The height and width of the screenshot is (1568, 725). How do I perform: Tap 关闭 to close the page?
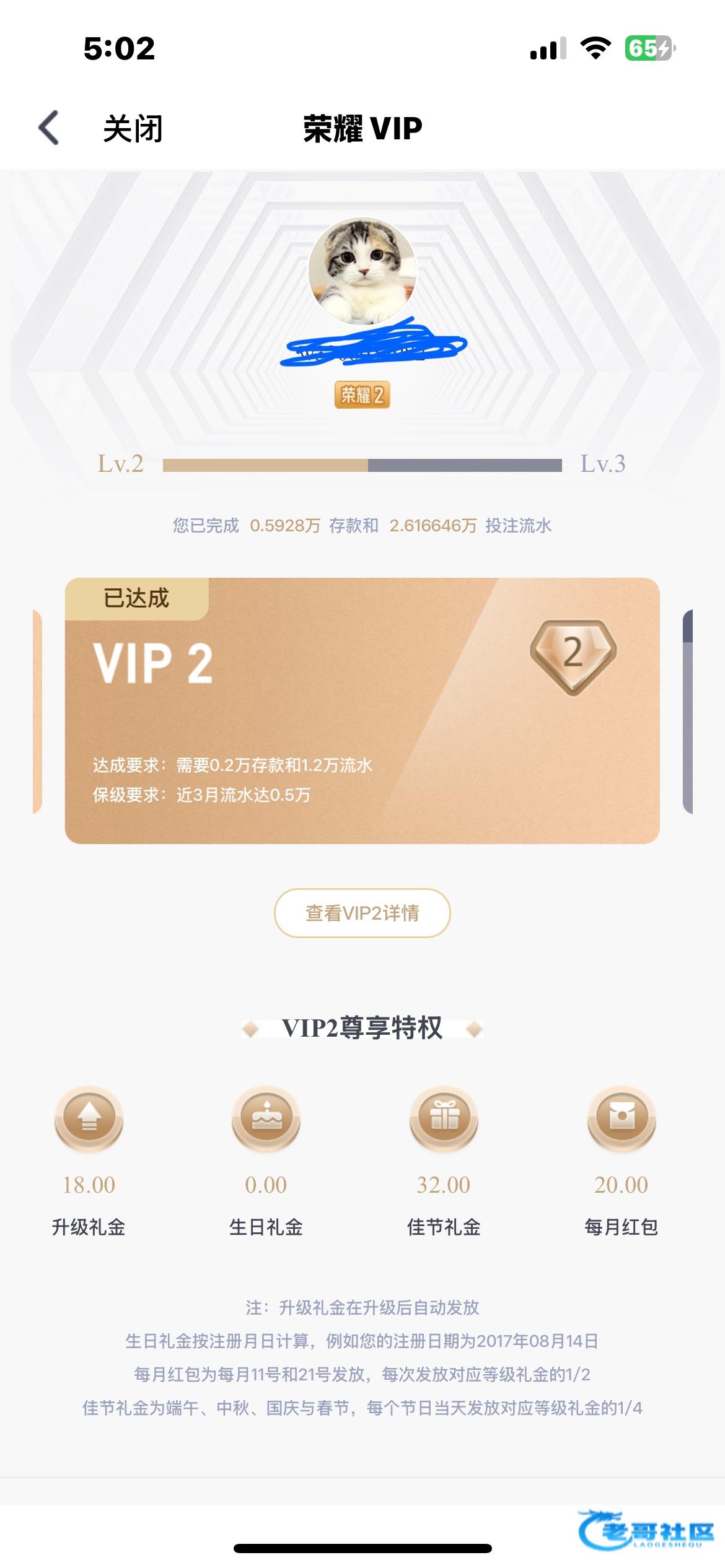133,129
